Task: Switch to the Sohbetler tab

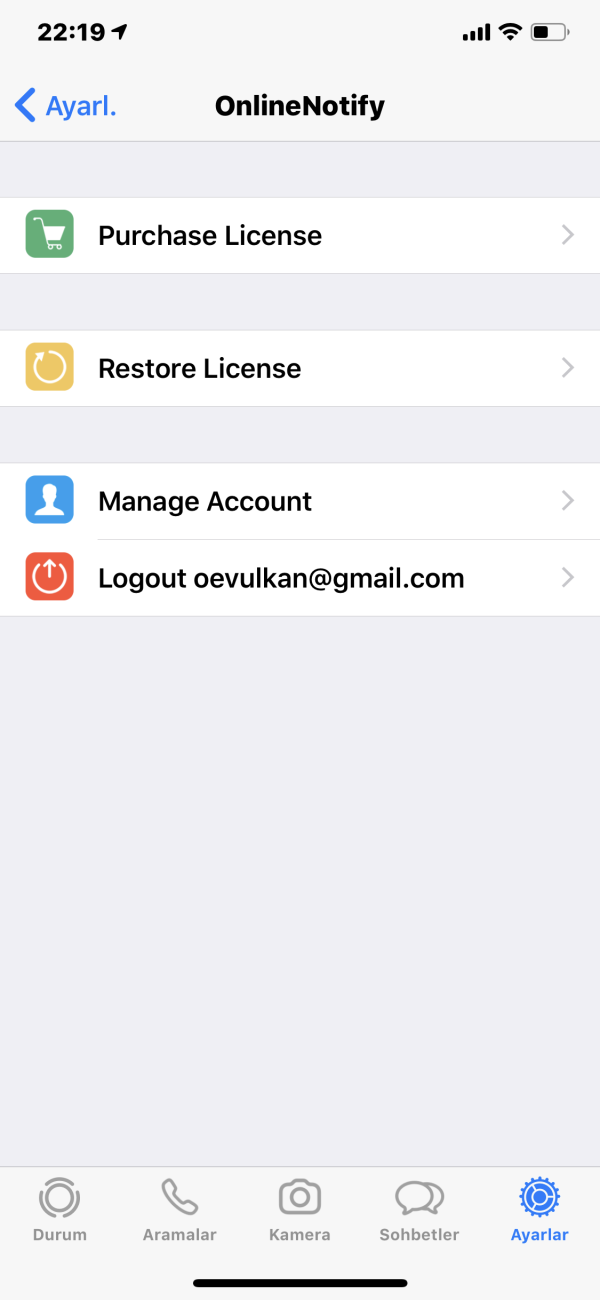Action: tap(419, 1210)
